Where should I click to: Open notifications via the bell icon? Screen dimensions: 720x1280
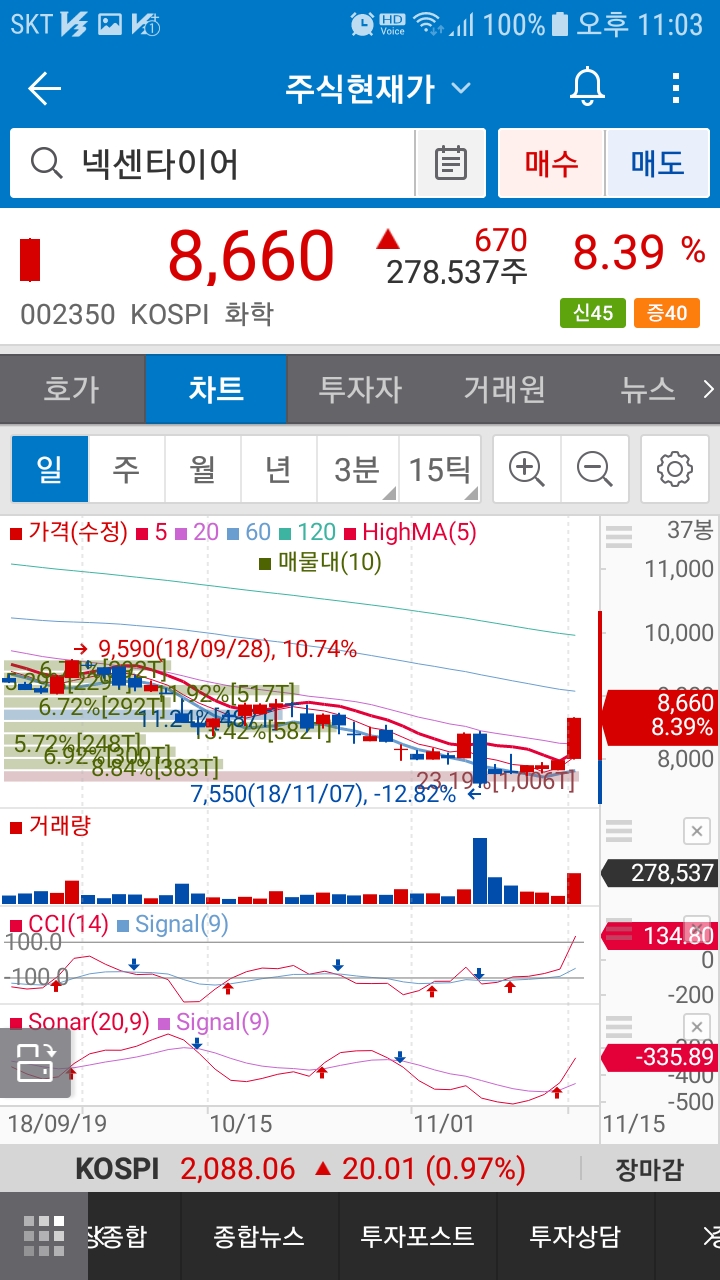click(x=586, y=88)
